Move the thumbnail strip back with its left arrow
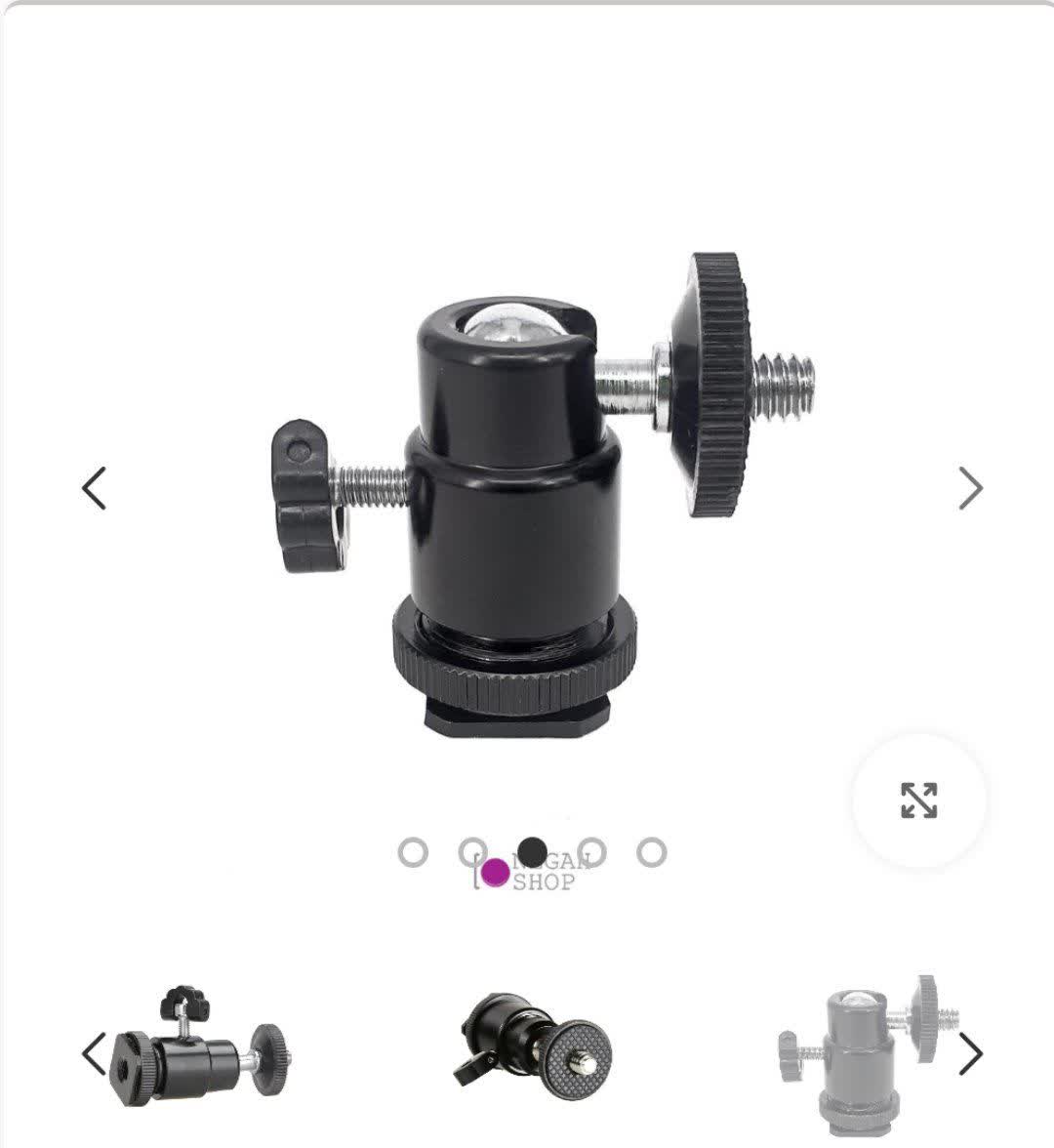1054x1148 pixels. tap(94, 1054)
